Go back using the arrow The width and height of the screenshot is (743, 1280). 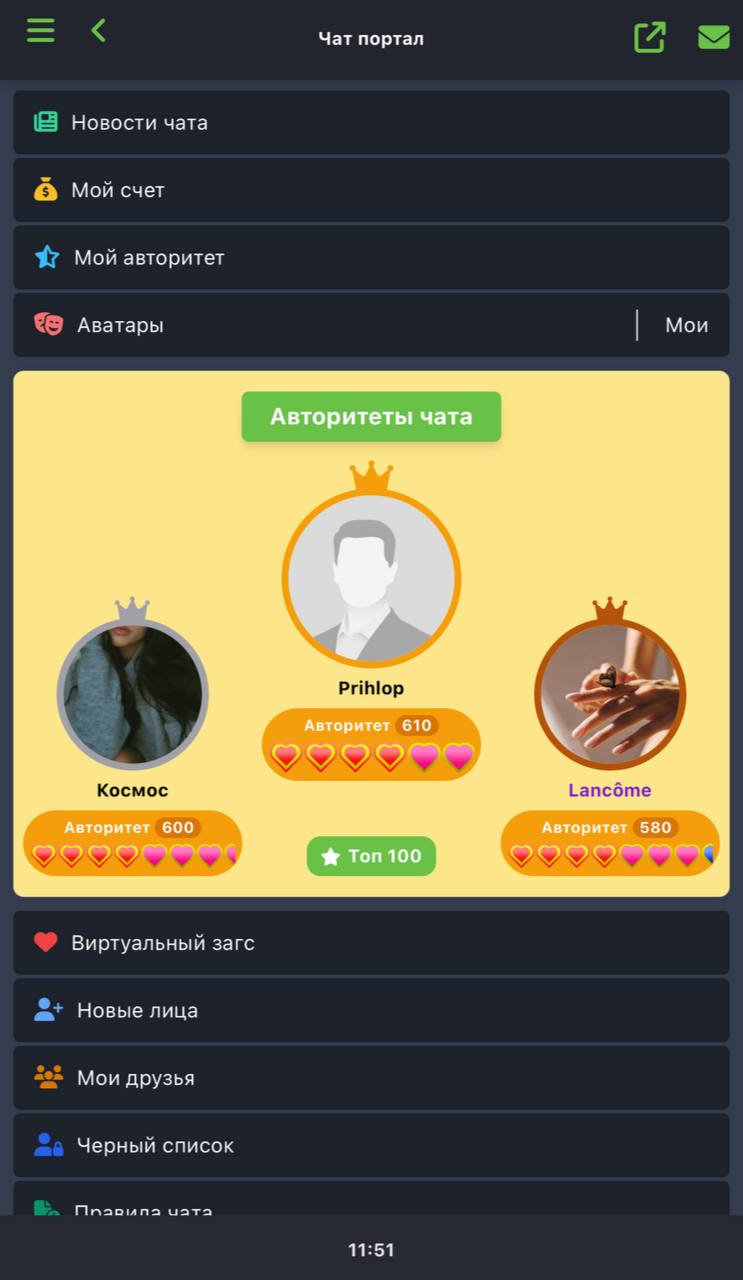pos(98,31)
